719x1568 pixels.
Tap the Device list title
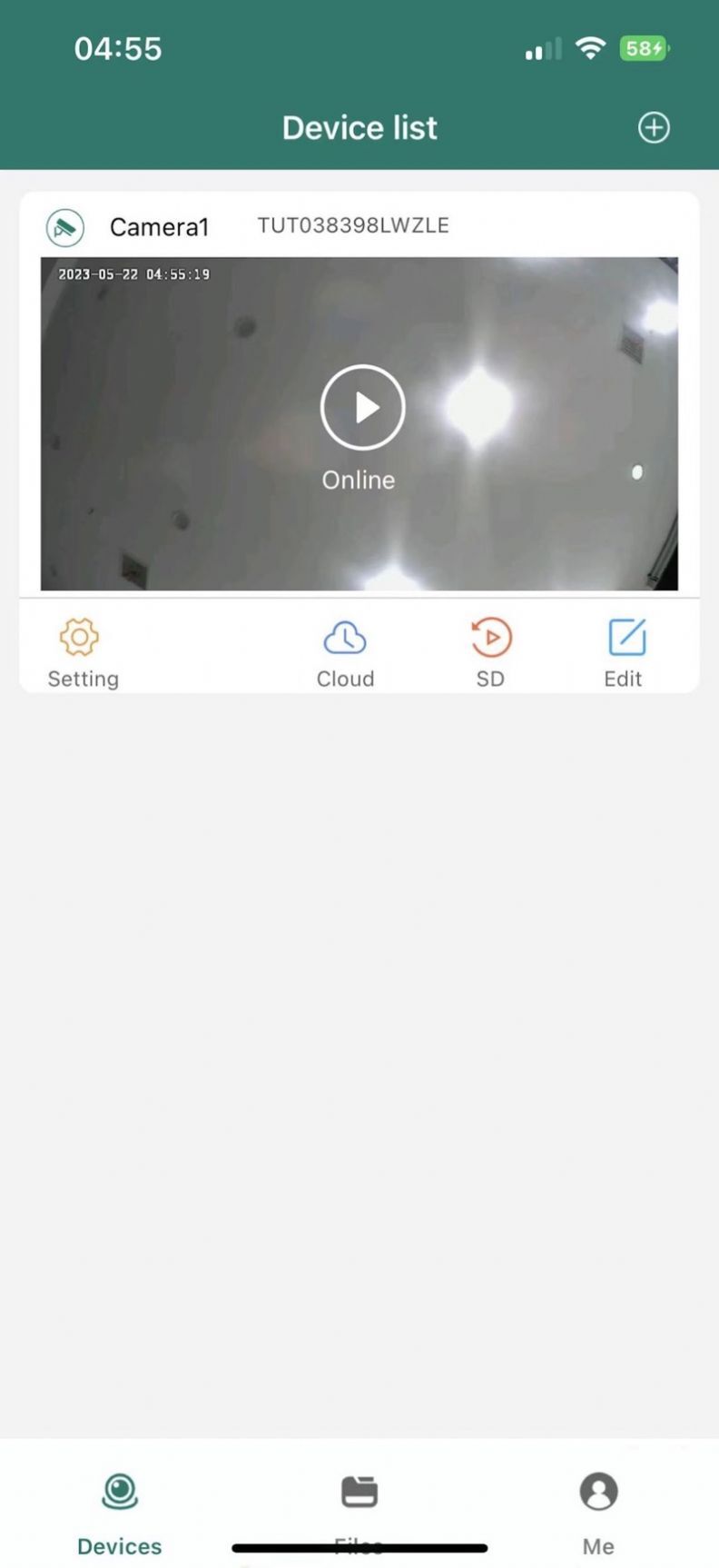coord(359,127)
